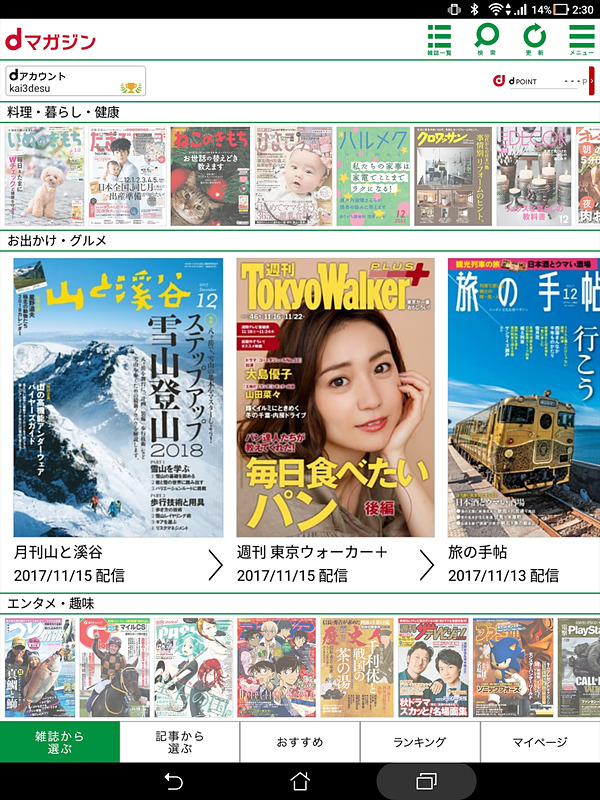Screen dimensions: 600x800
Task: Go back using the system back button
Action: tap(173, 781)
